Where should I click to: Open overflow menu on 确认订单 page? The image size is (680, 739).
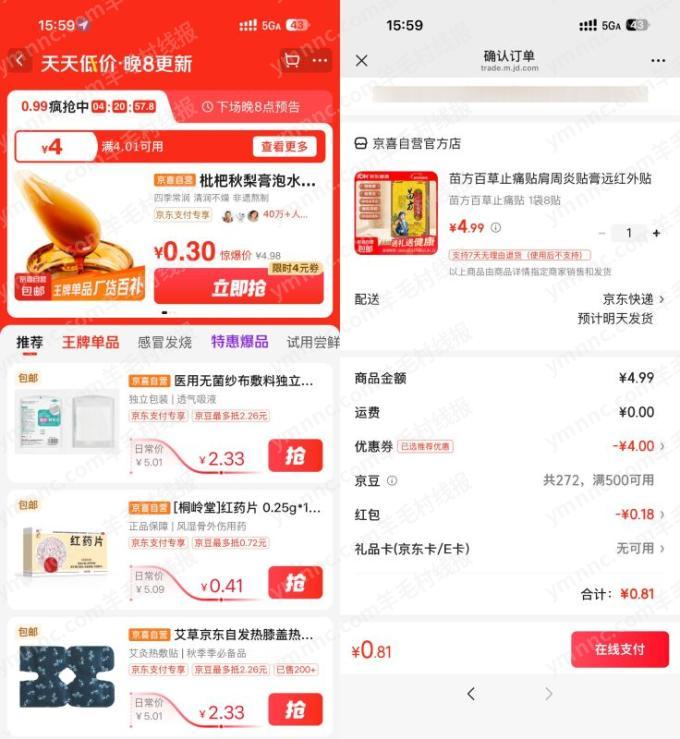[658, 61]
